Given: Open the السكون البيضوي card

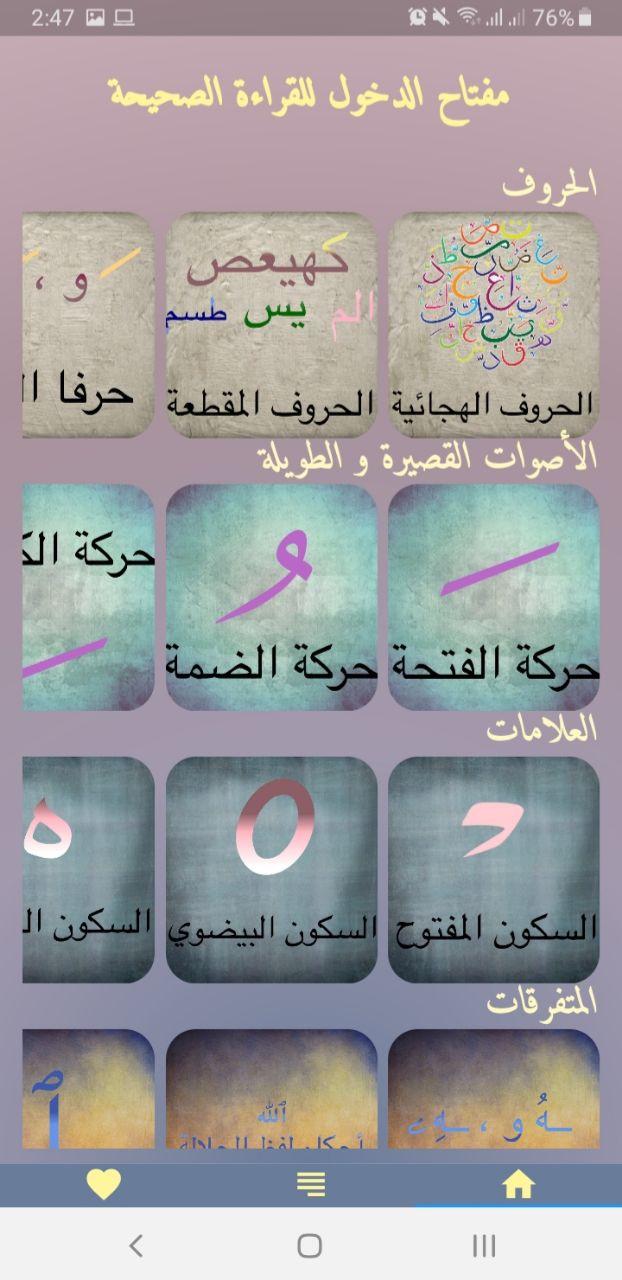Looking at the screenshot, I should [x=272, y=870].
